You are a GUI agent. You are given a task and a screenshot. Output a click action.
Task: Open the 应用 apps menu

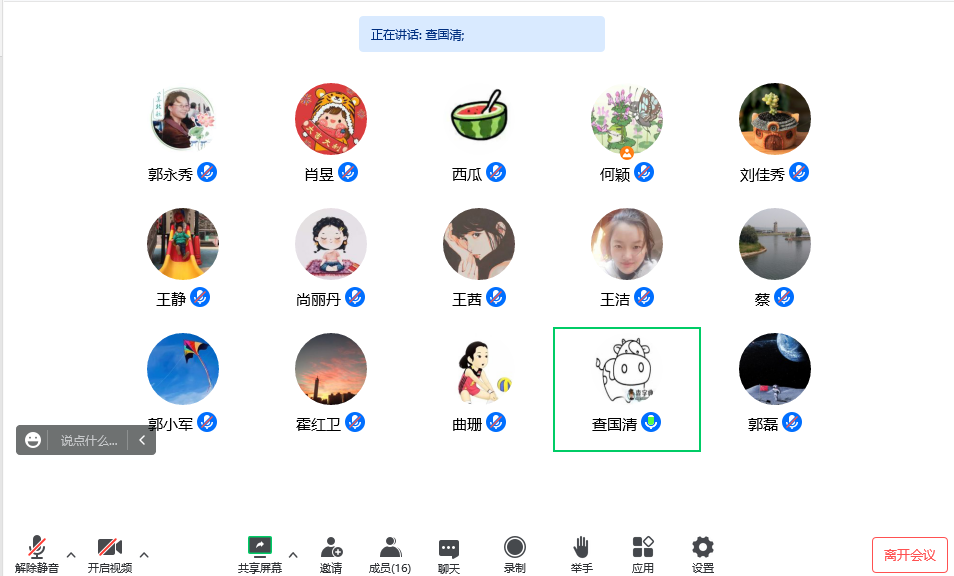(x=643, y=553)
